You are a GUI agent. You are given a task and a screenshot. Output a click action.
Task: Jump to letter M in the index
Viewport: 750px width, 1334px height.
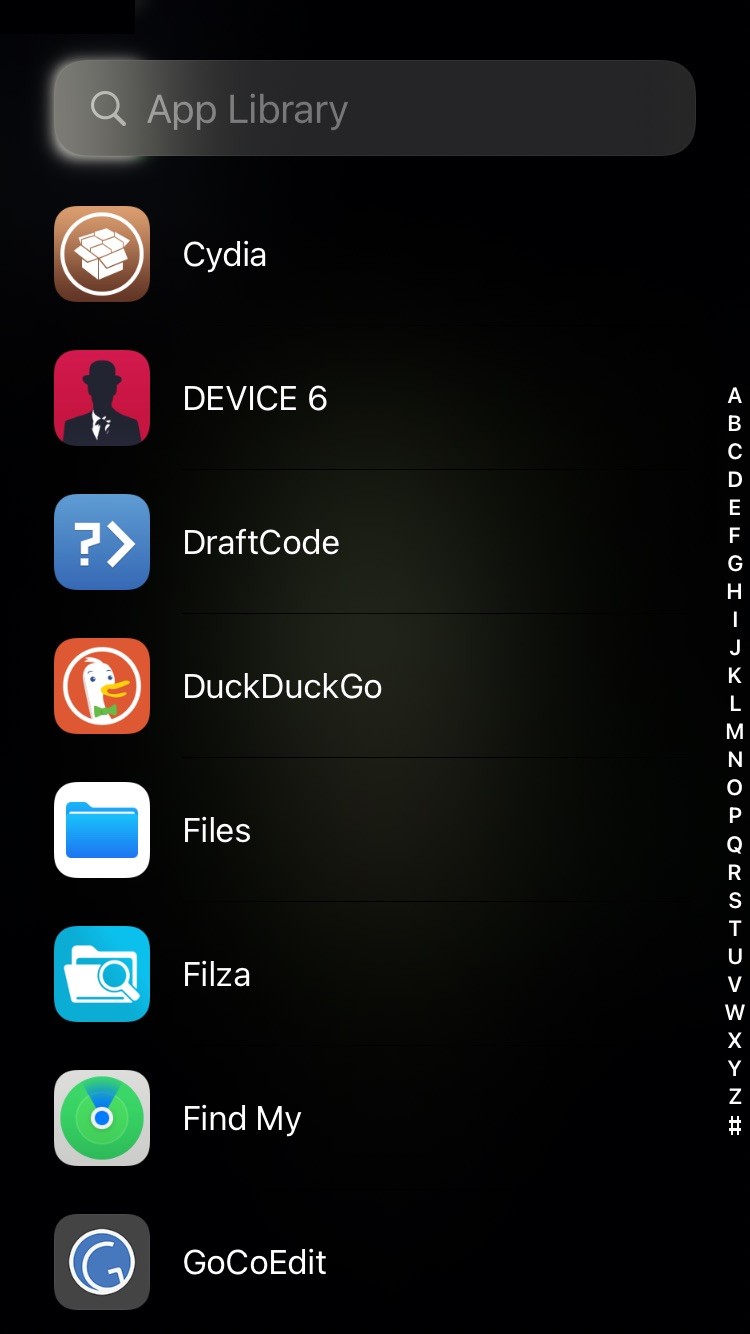point(735,732)
